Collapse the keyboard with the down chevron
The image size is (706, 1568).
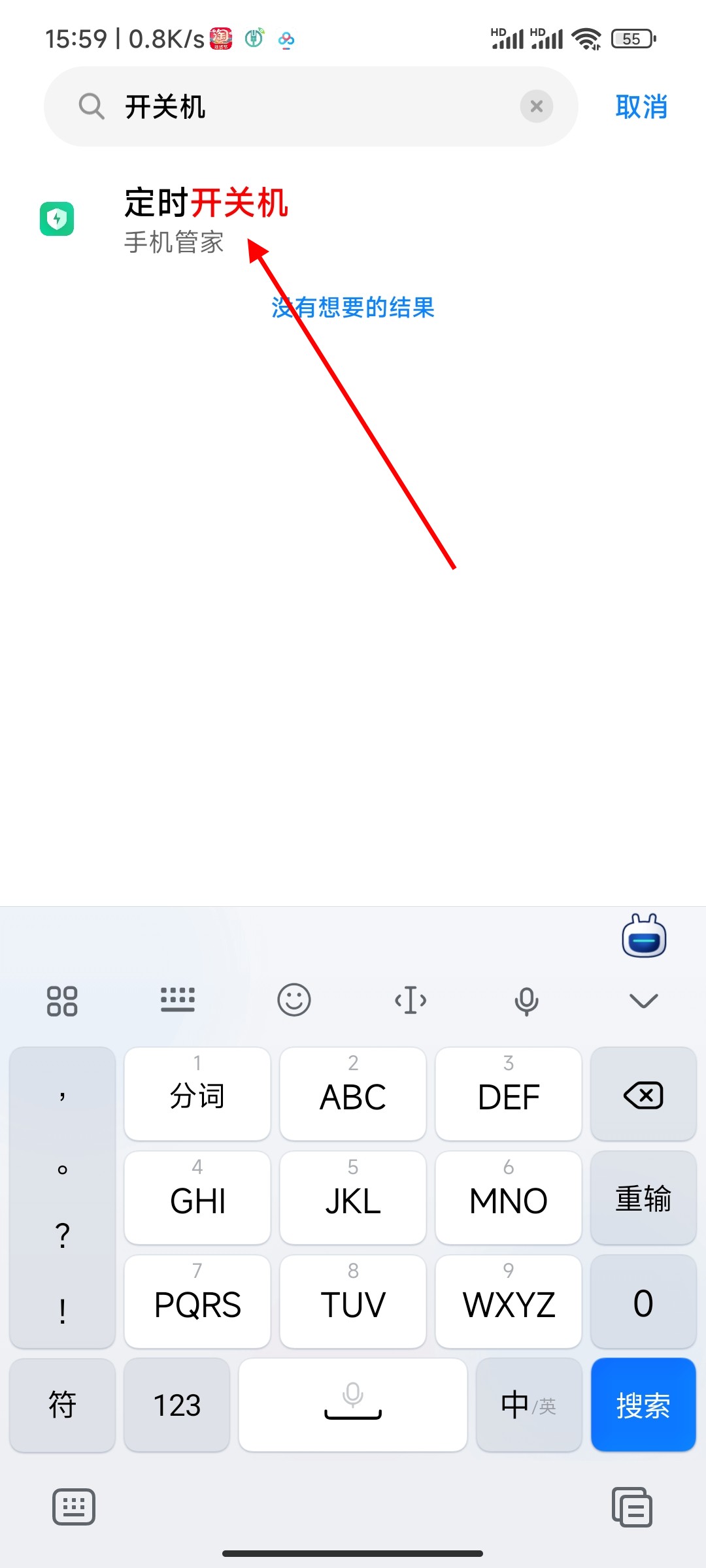(643, 1000)
